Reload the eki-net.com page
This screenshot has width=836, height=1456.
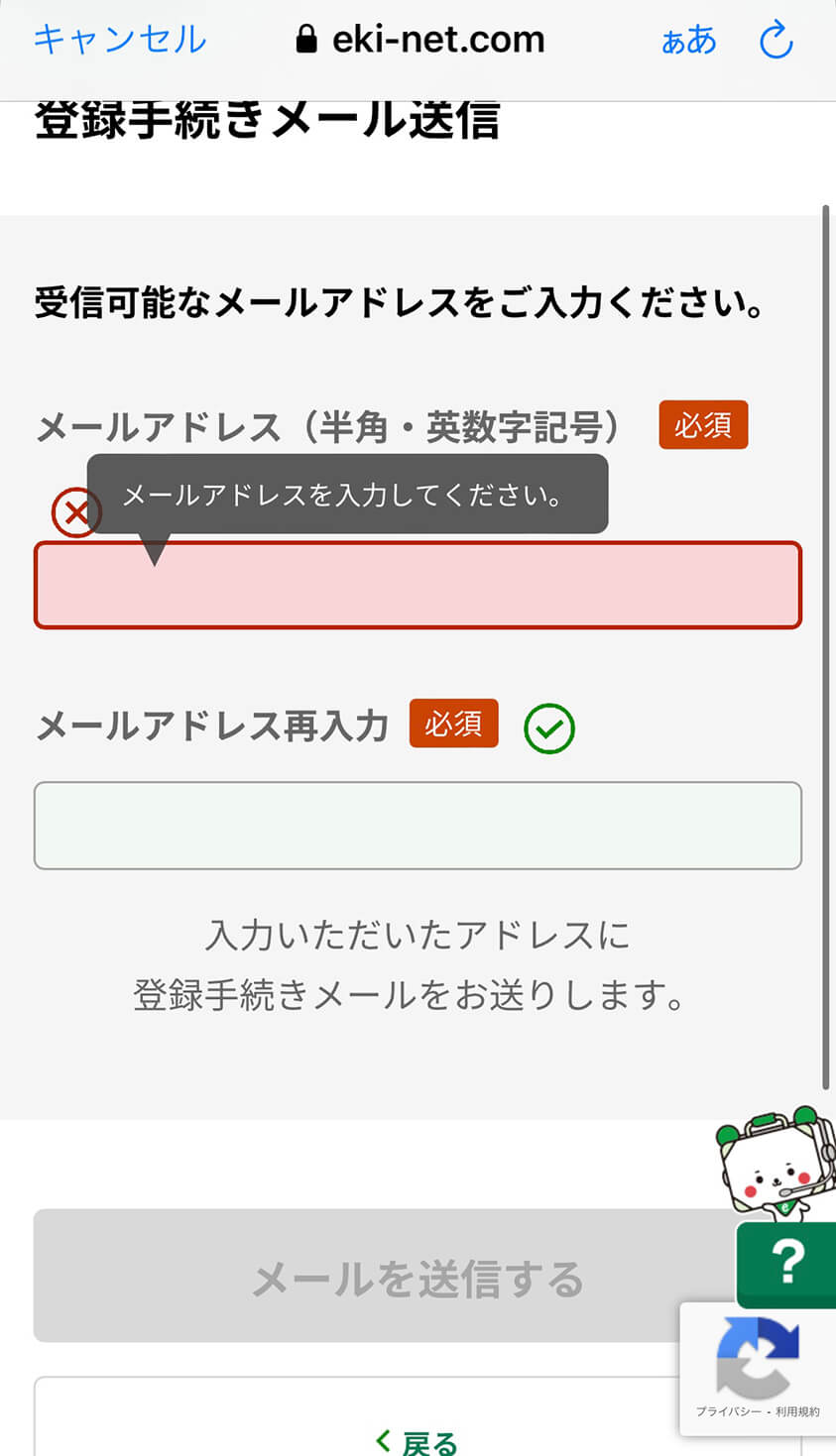click(776, 41)
